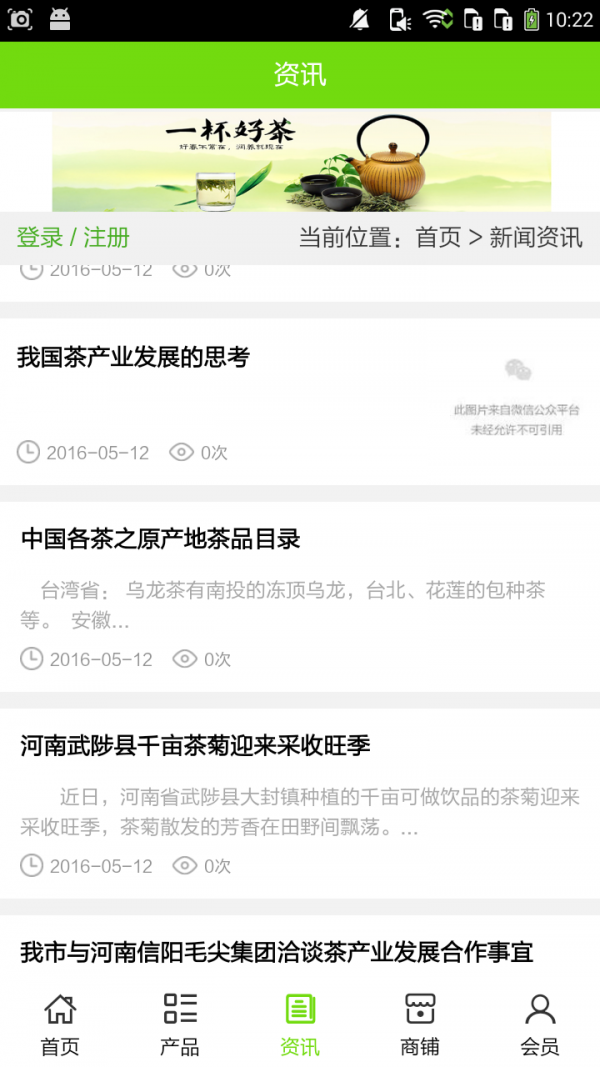Image resolution: width=600 pixels, height=1067 pixels.
Task: Open article 河南武陟县千亩茶菊迎来采收旺季
Action: [195, 745]
